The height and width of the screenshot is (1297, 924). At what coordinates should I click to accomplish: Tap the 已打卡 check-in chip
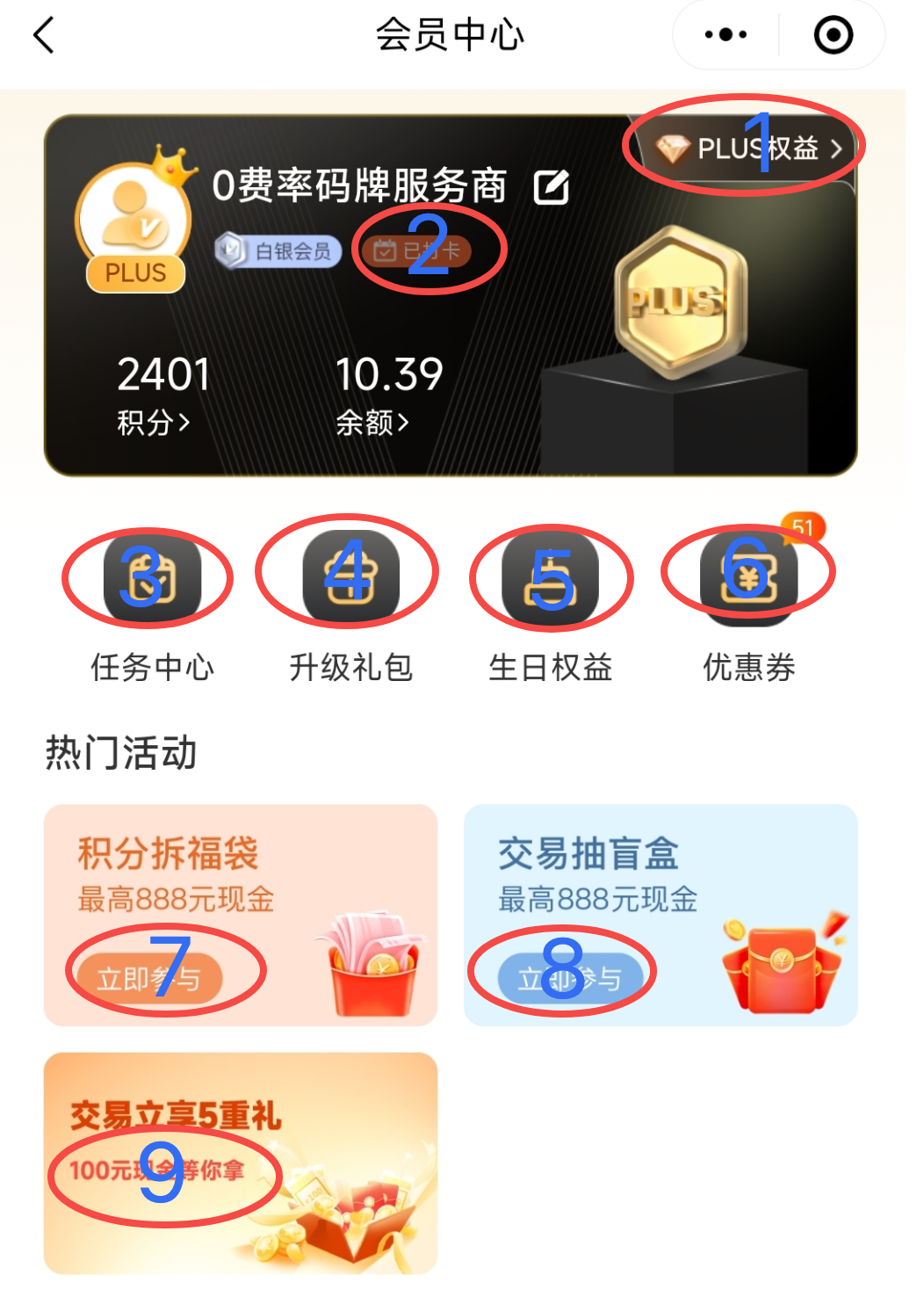418,251
